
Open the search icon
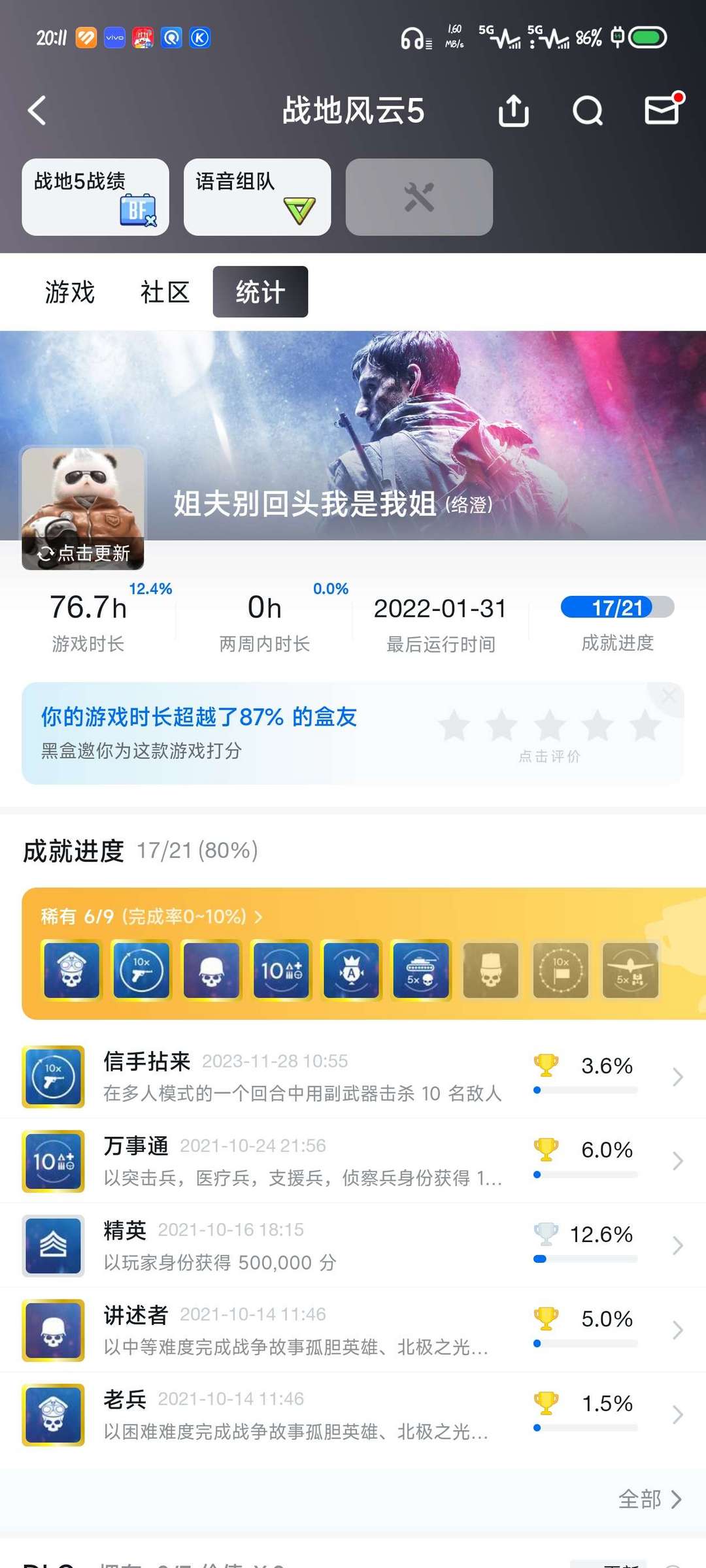click(x=588, y=110)
